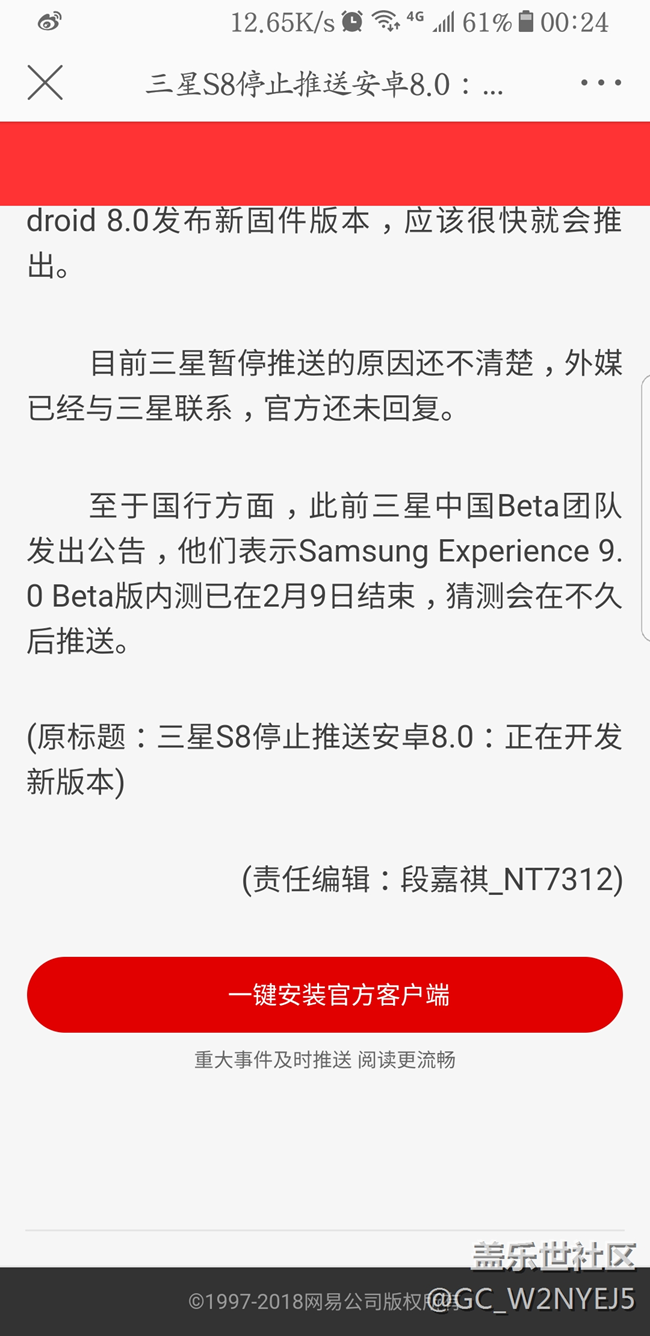
Task: Tap 一键安装官方客户端 button
Action: (325, 995)
